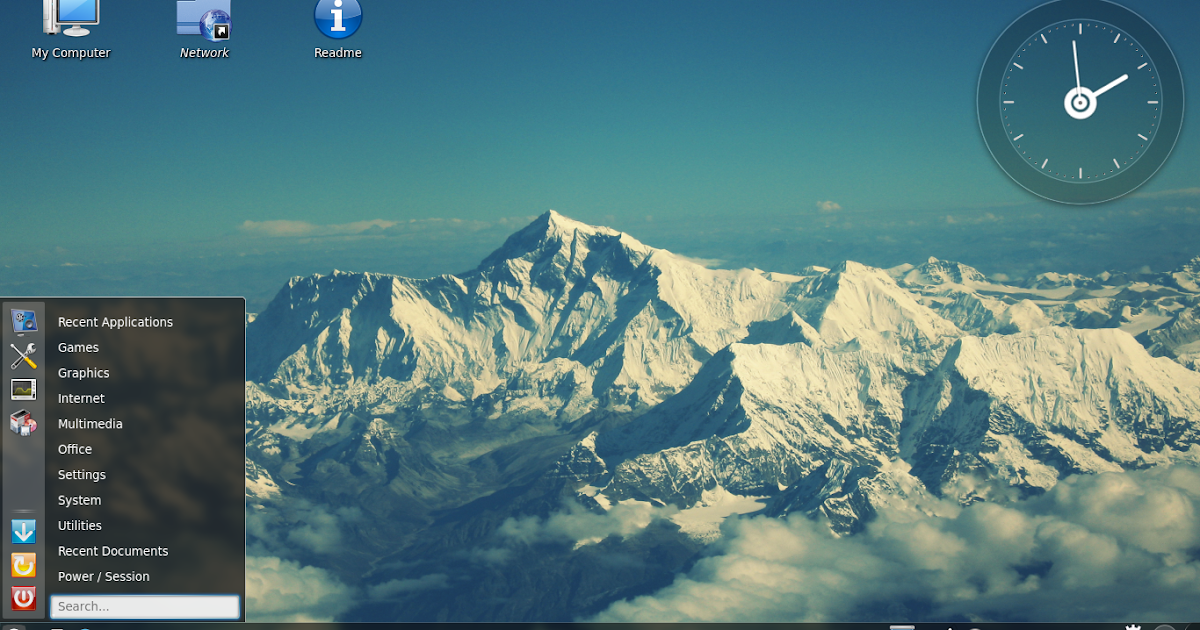Open Recent Applications in the menu
1200x630 pixels.
point(115,322)
